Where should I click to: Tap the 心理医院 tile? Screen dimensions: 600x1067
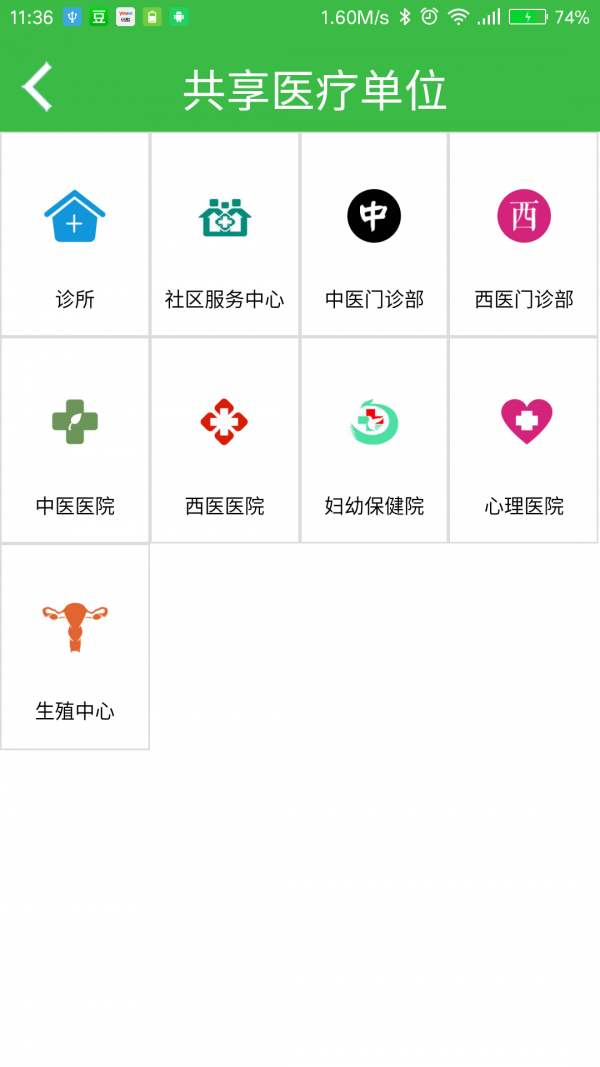pos(524,440)
